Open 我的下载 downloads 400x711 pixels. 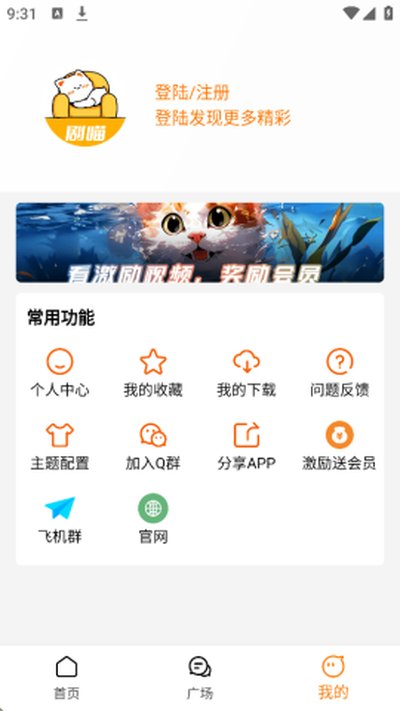click(246, 373)
